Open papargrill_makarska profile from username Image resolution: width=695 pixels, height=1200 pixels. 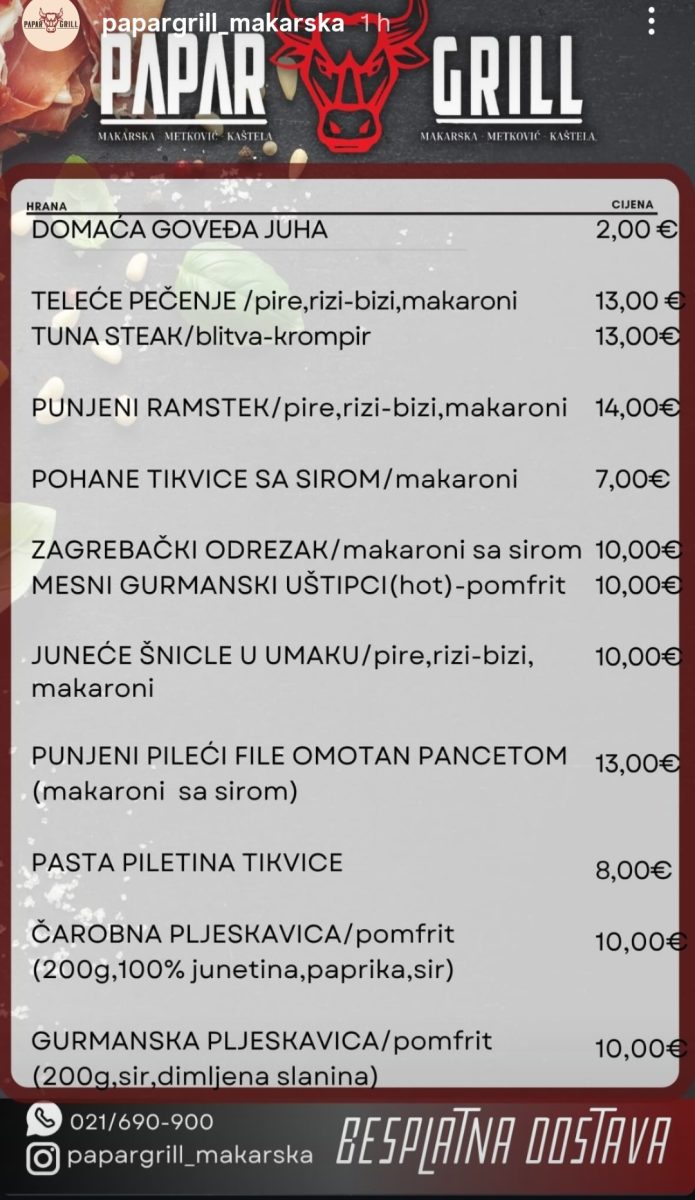click(x=223, y=22)
